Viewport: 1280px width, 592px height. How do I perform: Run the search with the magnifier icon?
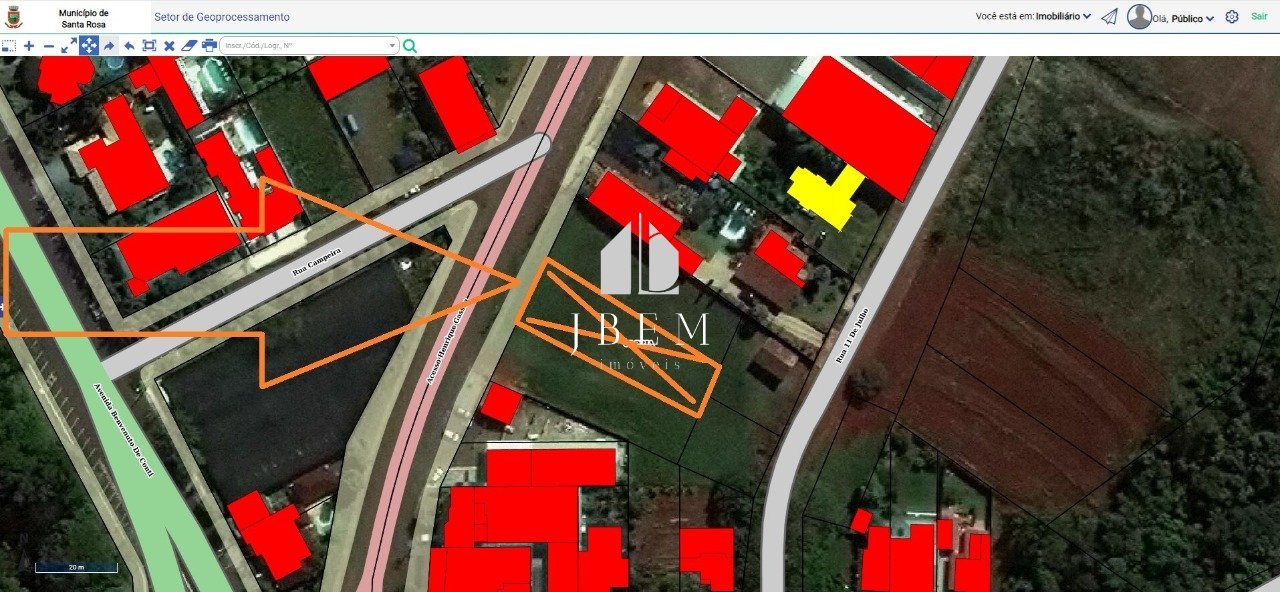point(410,45)
